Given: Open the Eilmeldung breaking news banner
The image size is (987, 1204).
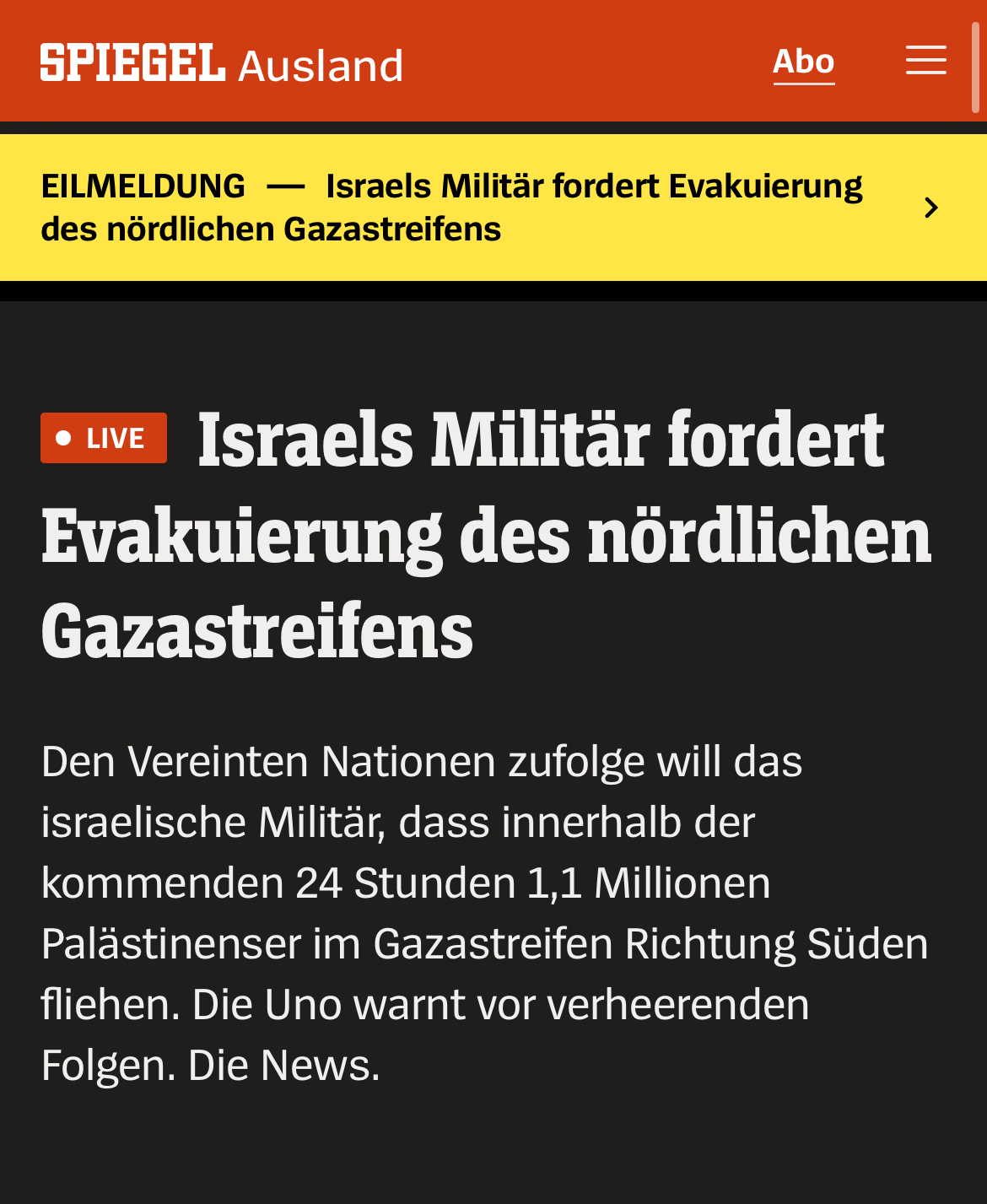Looking at the screenshot, I should tap(489, 208).
